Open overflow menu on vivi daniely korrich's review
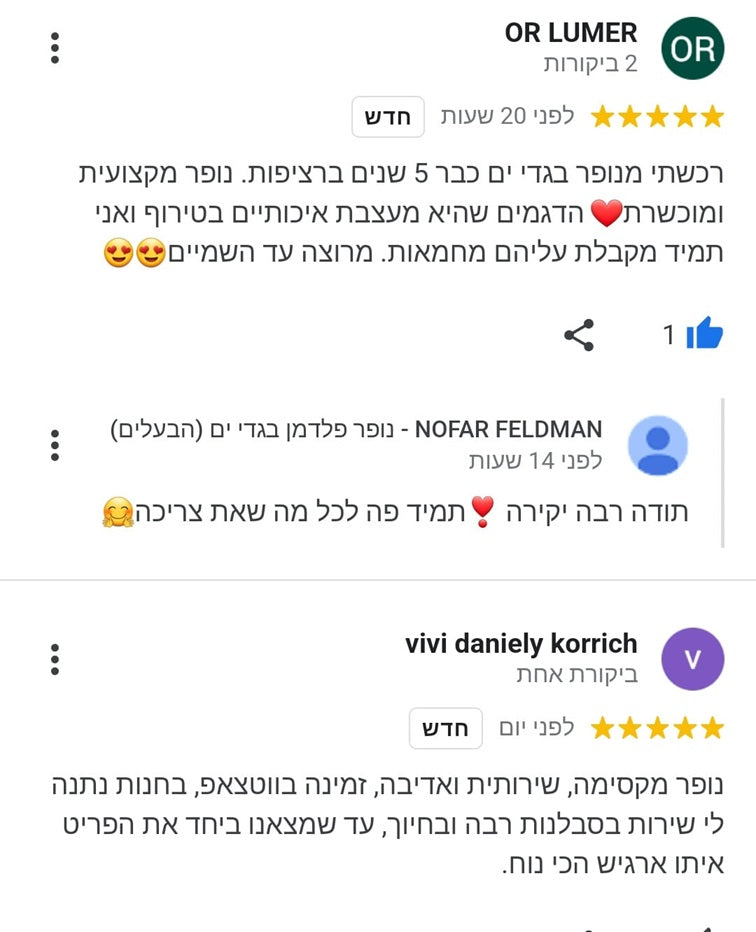 point(55,659)
